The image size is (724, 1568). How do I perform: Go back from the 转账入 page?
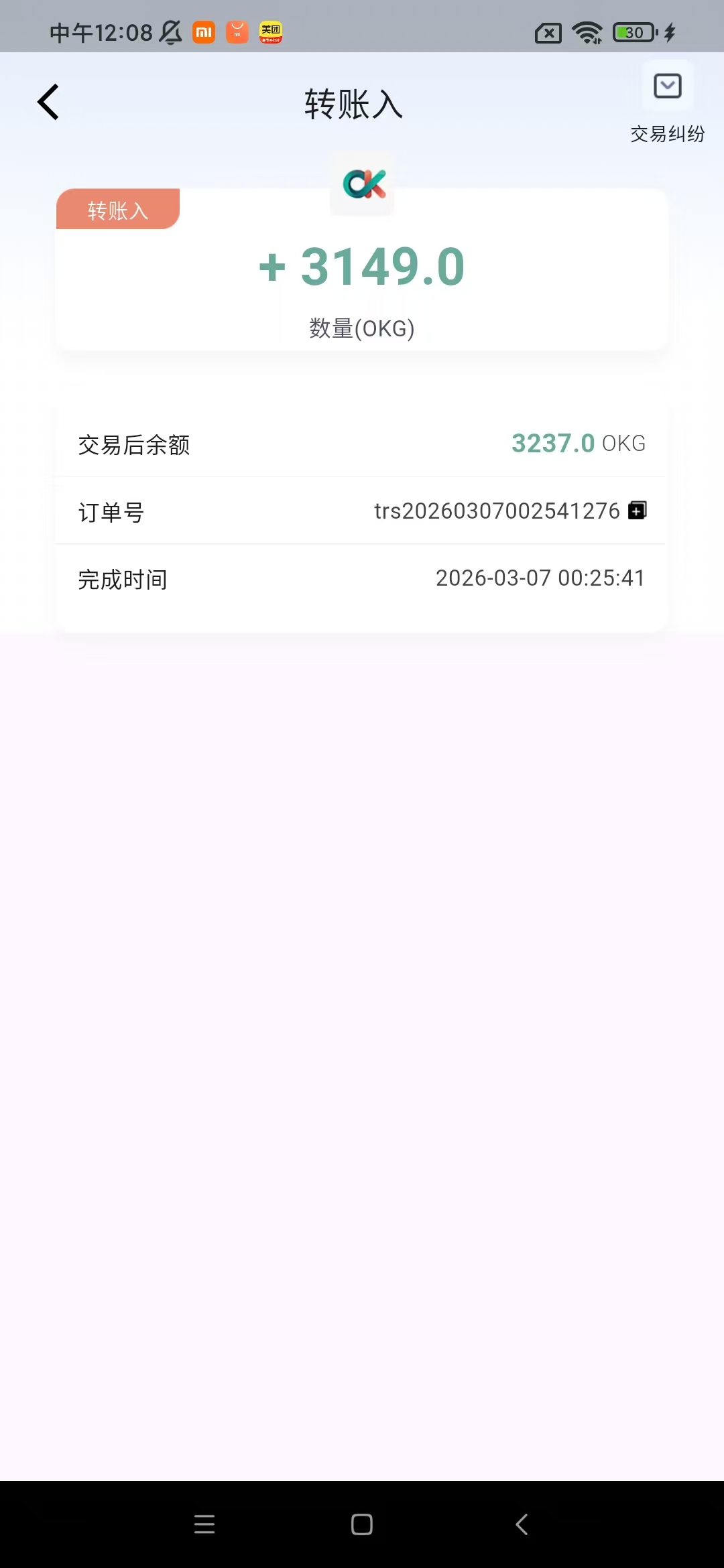pyautogui.click(x=48, y=103)
